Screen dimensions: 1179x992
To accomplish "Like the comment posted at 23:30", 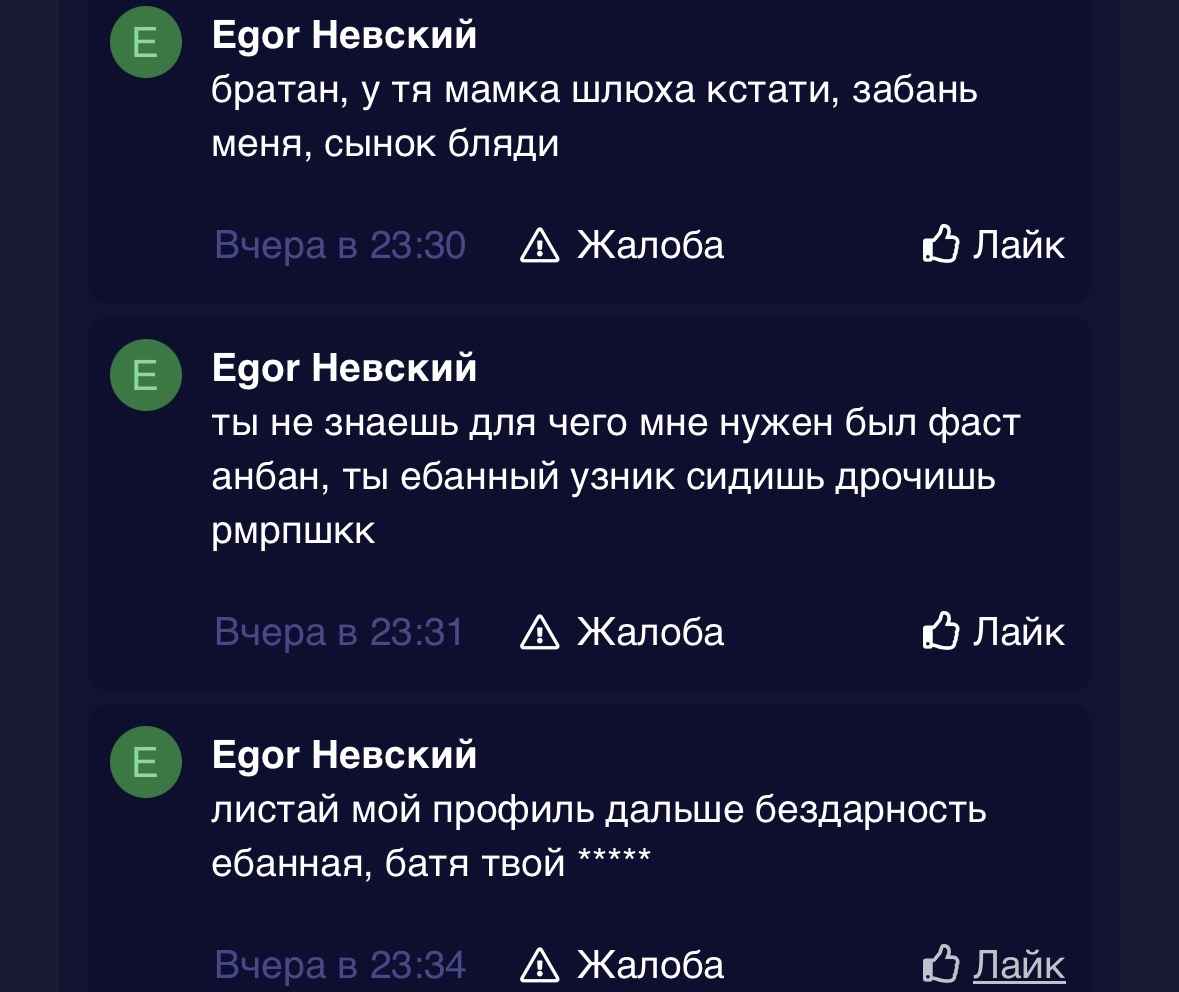I will click(993, 244).
